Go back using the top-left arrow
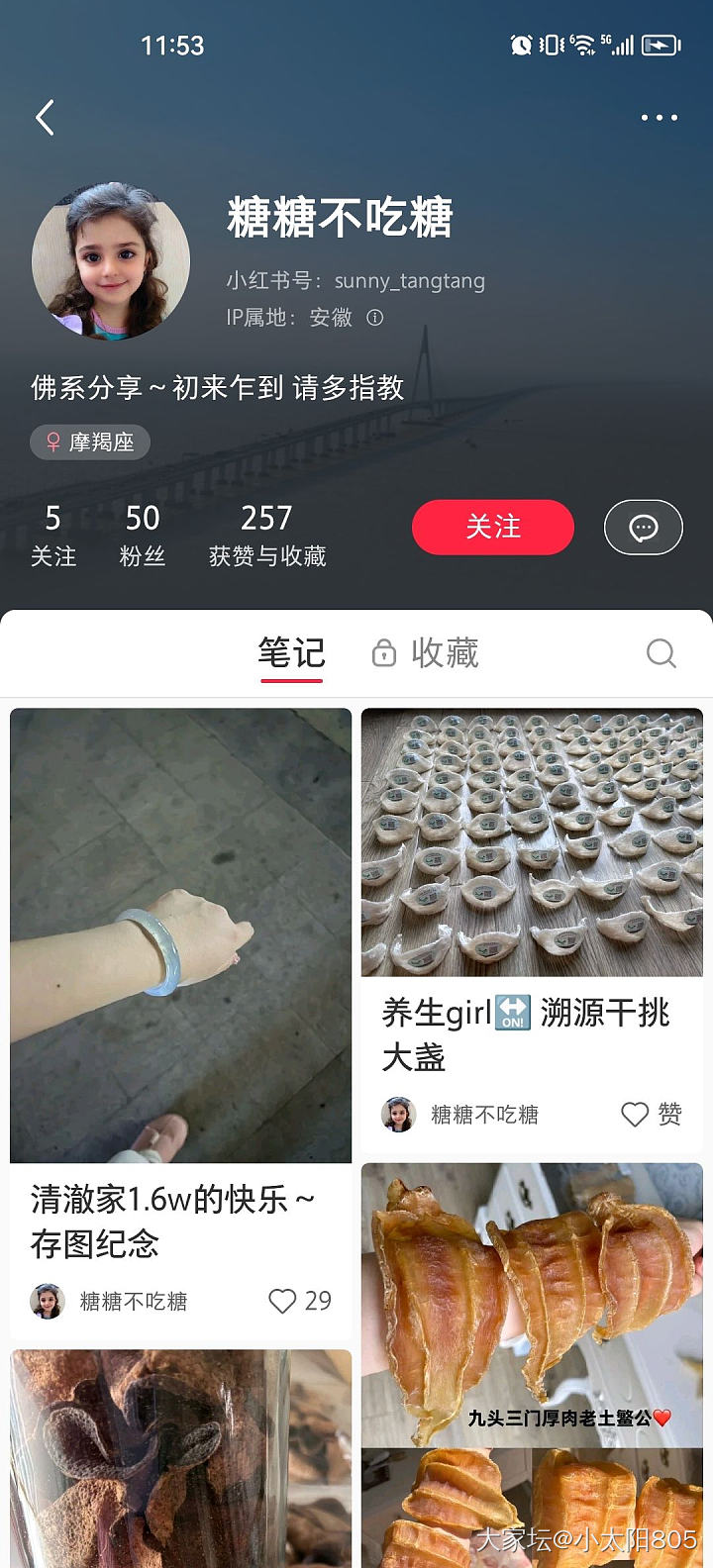 click(45, 118)
